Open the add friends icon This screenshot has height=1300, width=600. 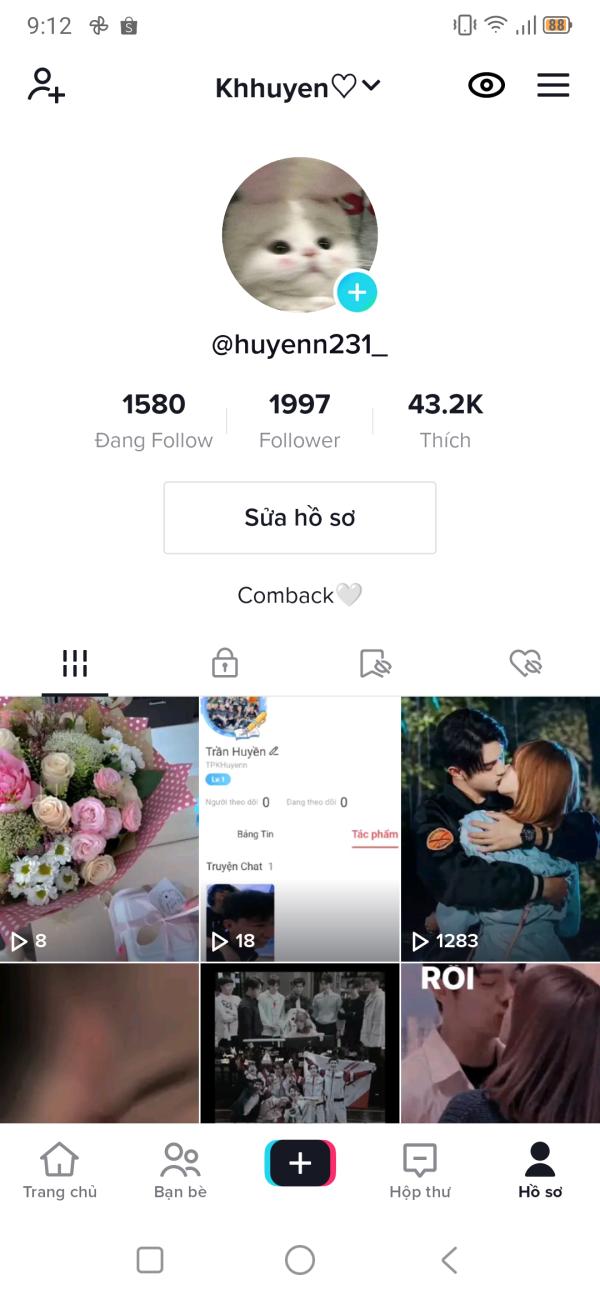[46, 85]
